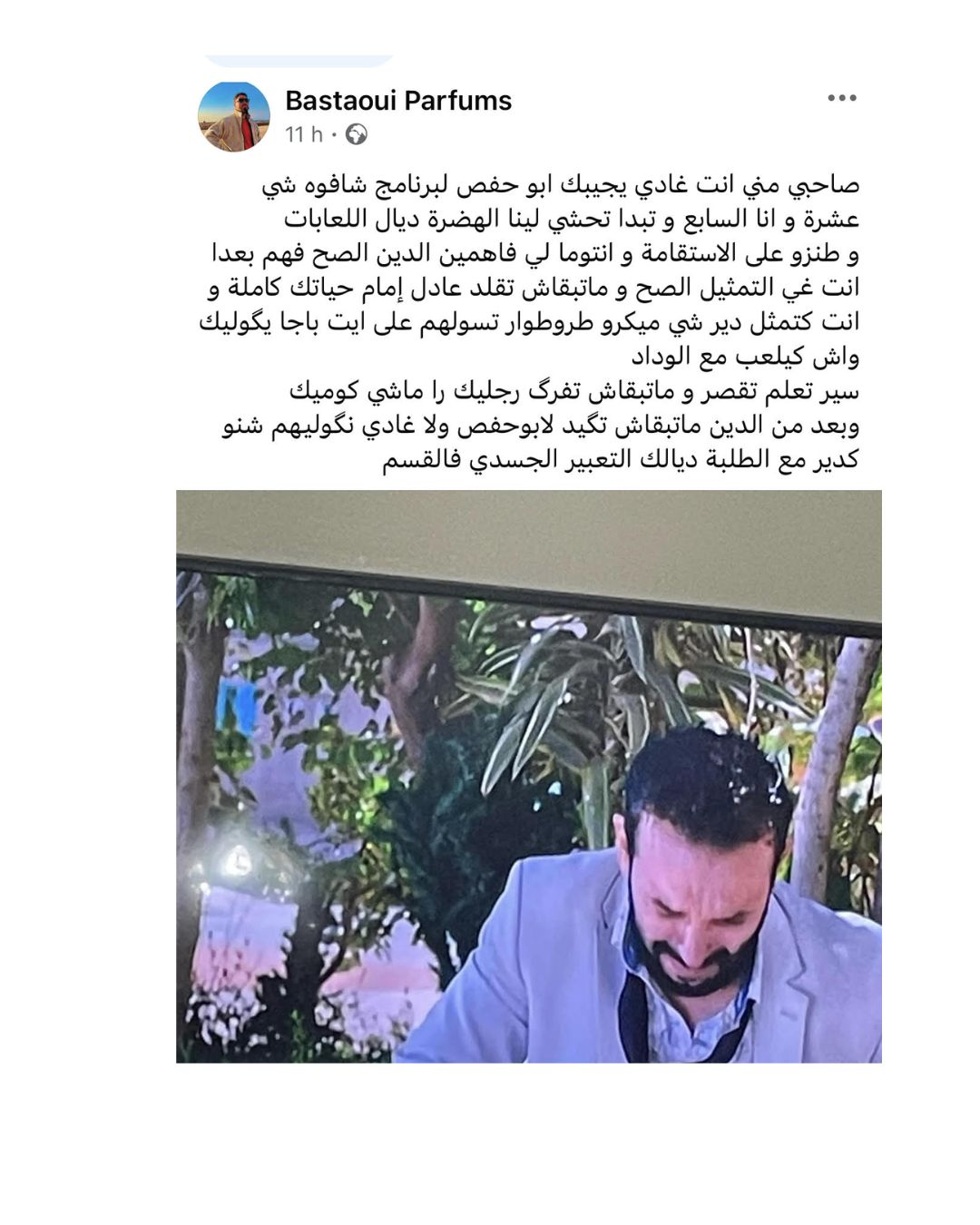Visit the Bastaoui Parfums page name link
980x1225 pixels.
tap(398, 101)
